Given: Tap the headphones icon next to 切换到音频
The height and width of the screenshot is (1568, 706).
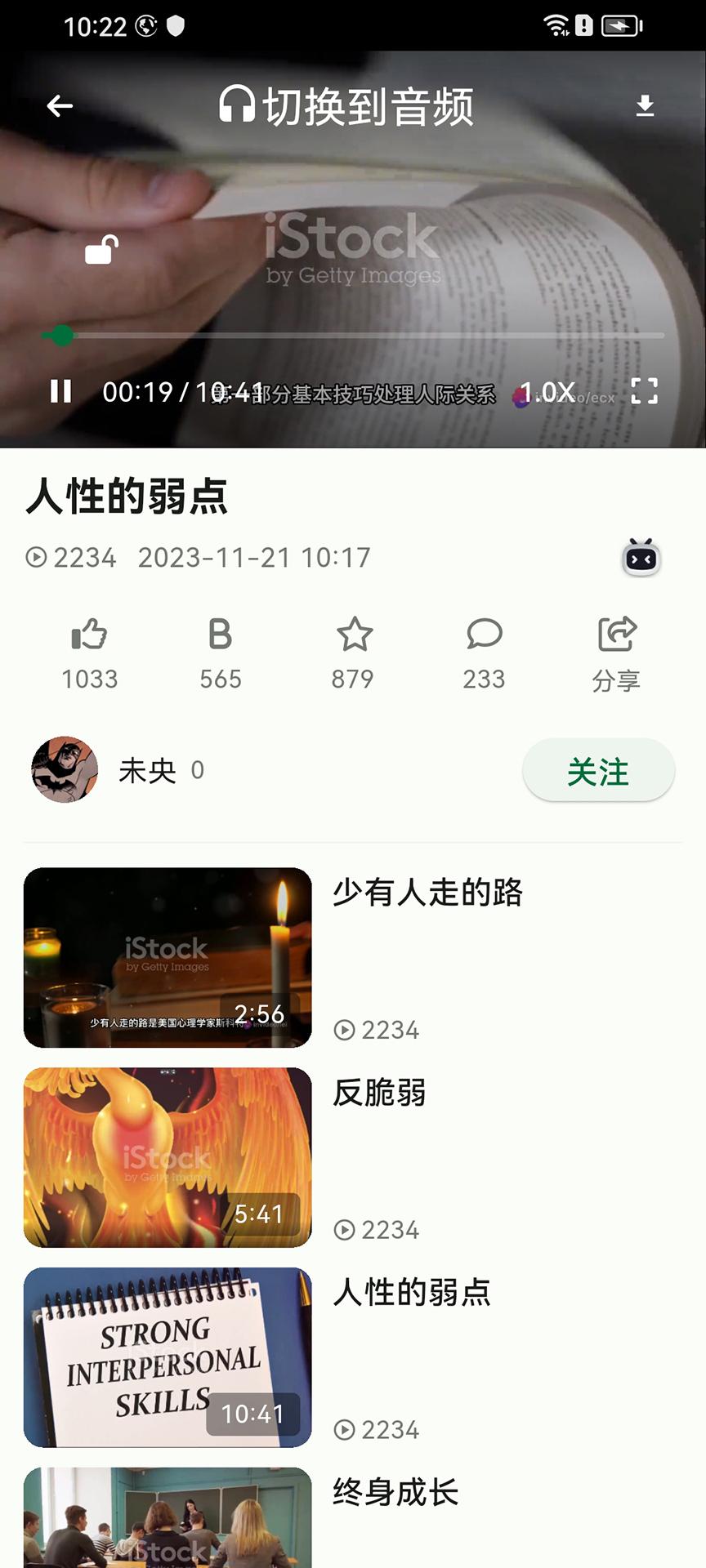Looking at the screenshot, I should (x=236, y=105).
